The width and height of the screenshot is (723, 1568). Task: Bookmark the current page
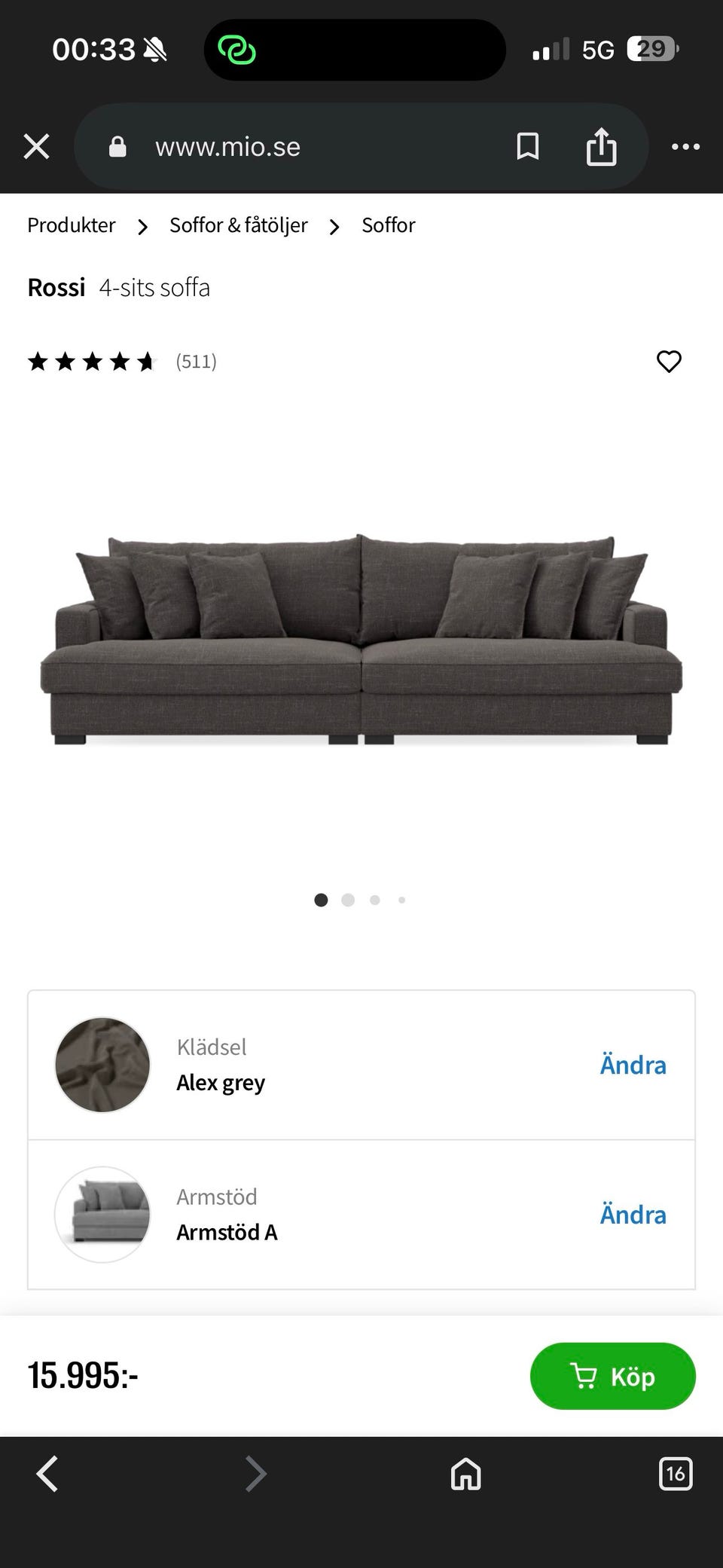click(x=528, y=146)
